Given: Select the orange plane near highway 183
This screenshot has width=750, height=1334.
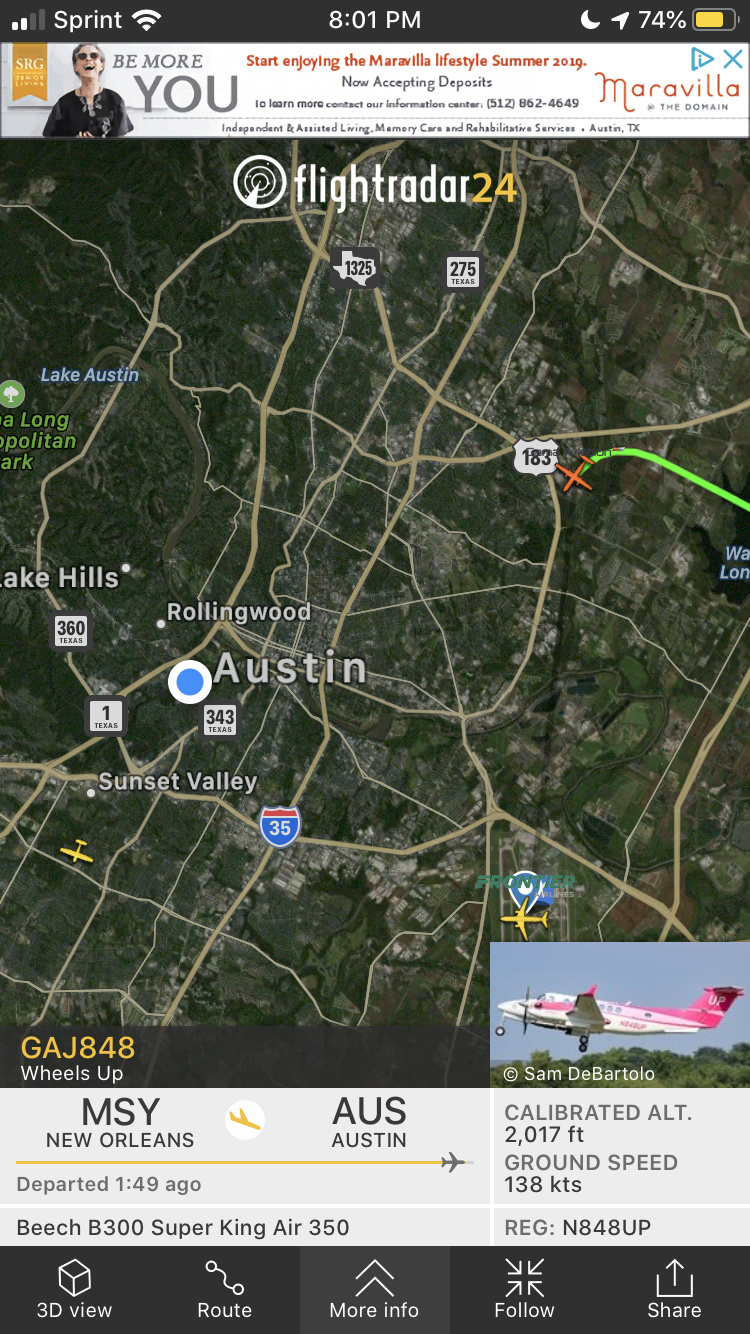Looking at the screenshot, I should coord(575,476).
